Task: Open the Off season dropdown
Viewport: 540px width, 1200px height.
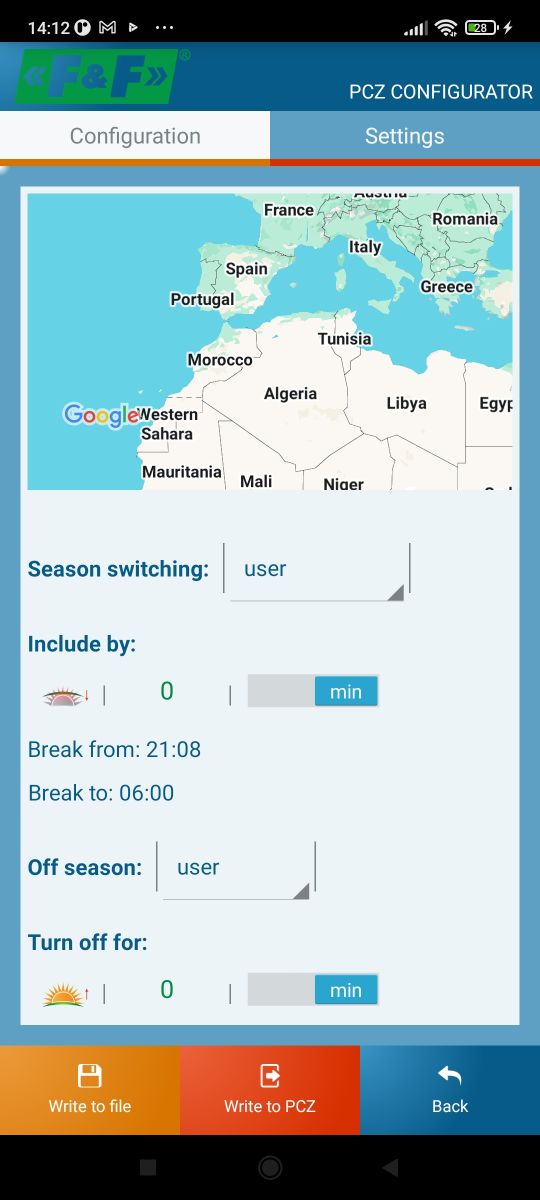Action: pyautogui.click(x=236, y=868)
